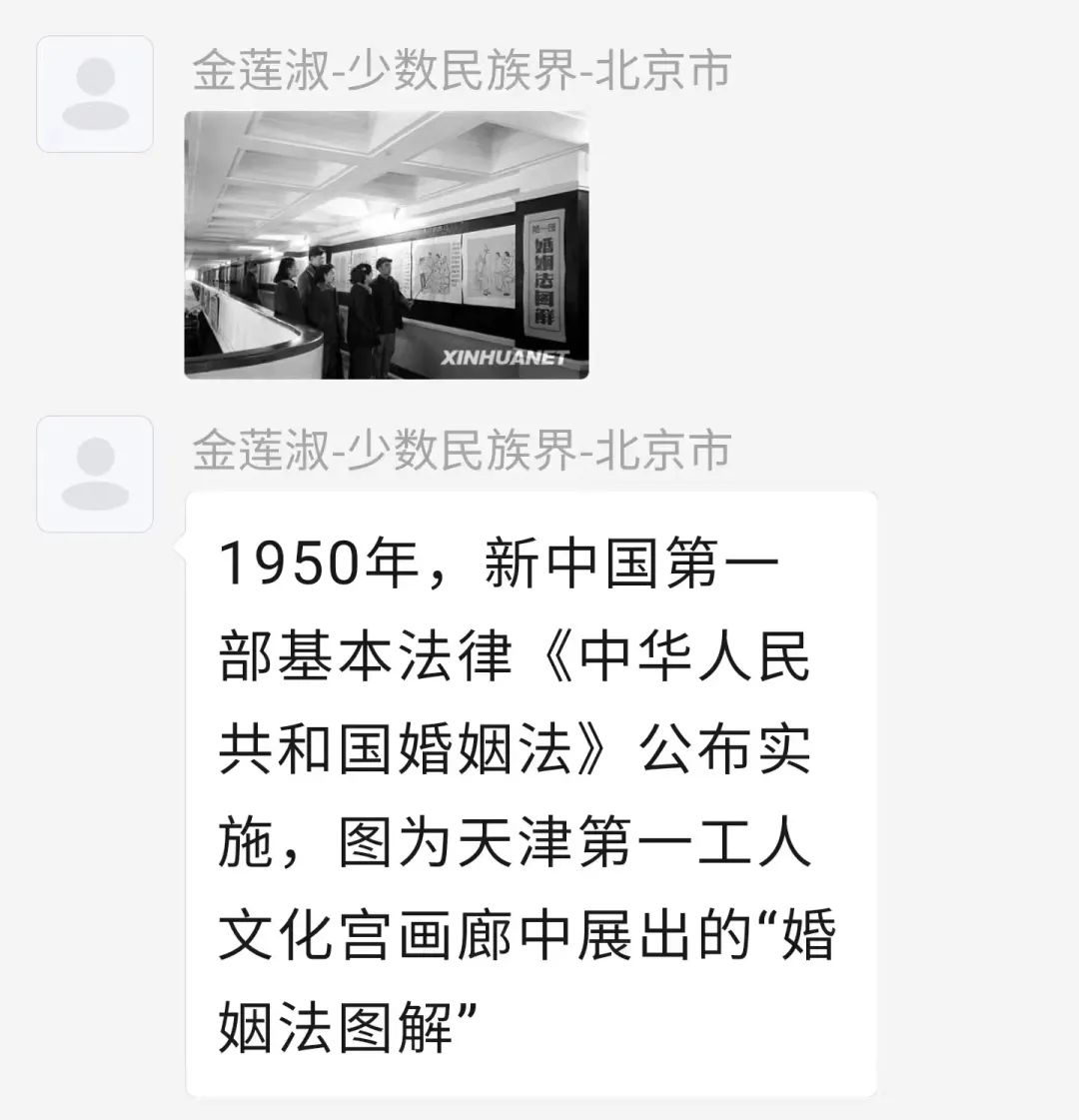This screenshot has height=1120, width=1079.
Task: Tap 金莲淑's avatar beside the photo message
Action: 95,94
